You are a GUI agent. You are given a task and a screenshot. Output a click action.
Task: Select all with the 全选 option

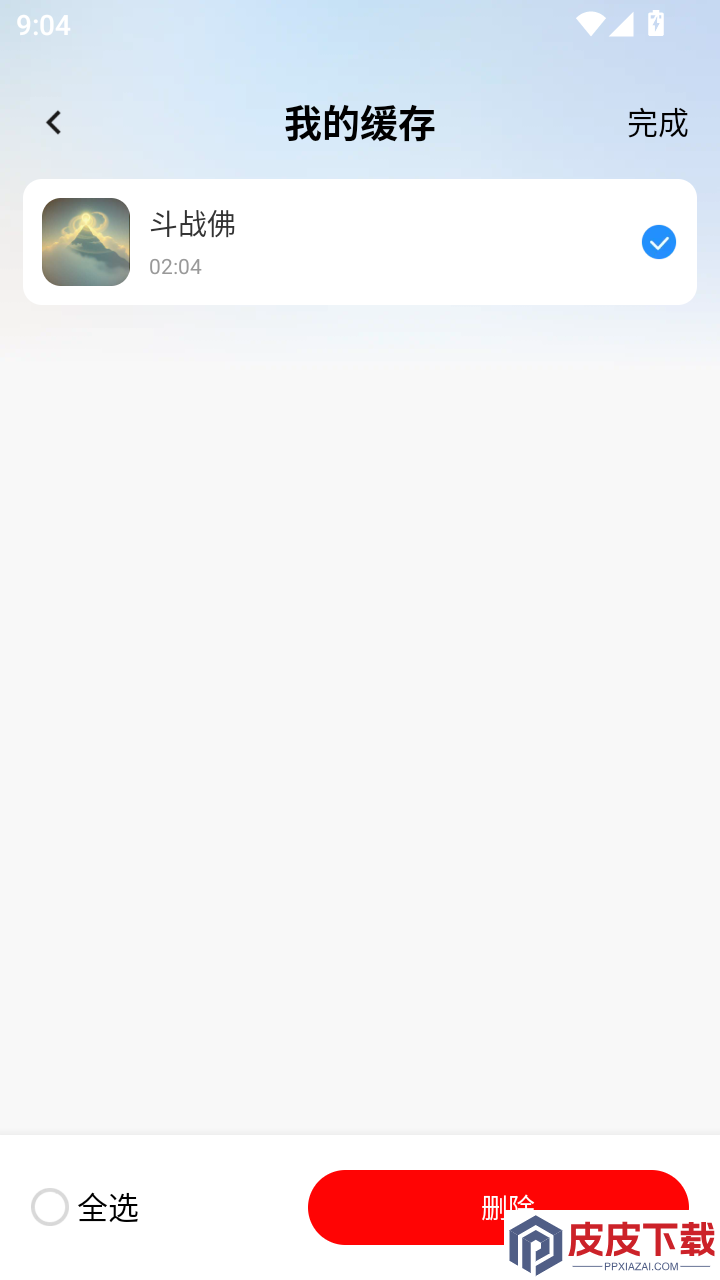tap(85, 1207)
